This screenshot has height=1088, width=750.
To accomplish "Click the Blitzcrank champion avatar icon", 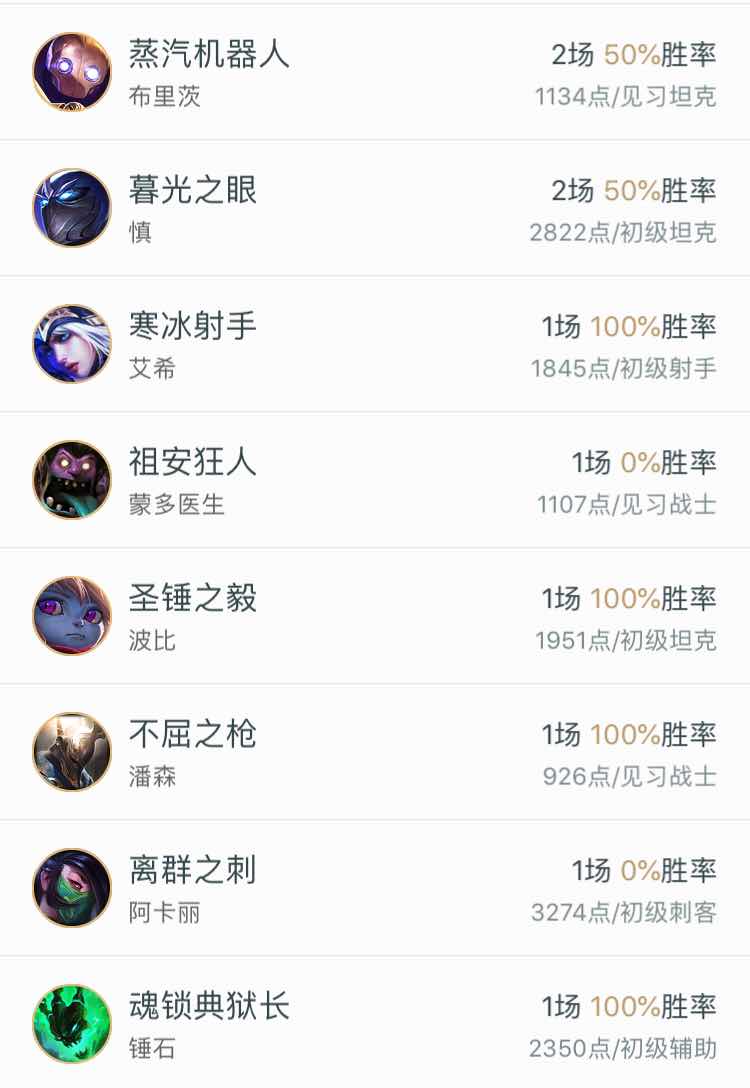I will [72, 72].
